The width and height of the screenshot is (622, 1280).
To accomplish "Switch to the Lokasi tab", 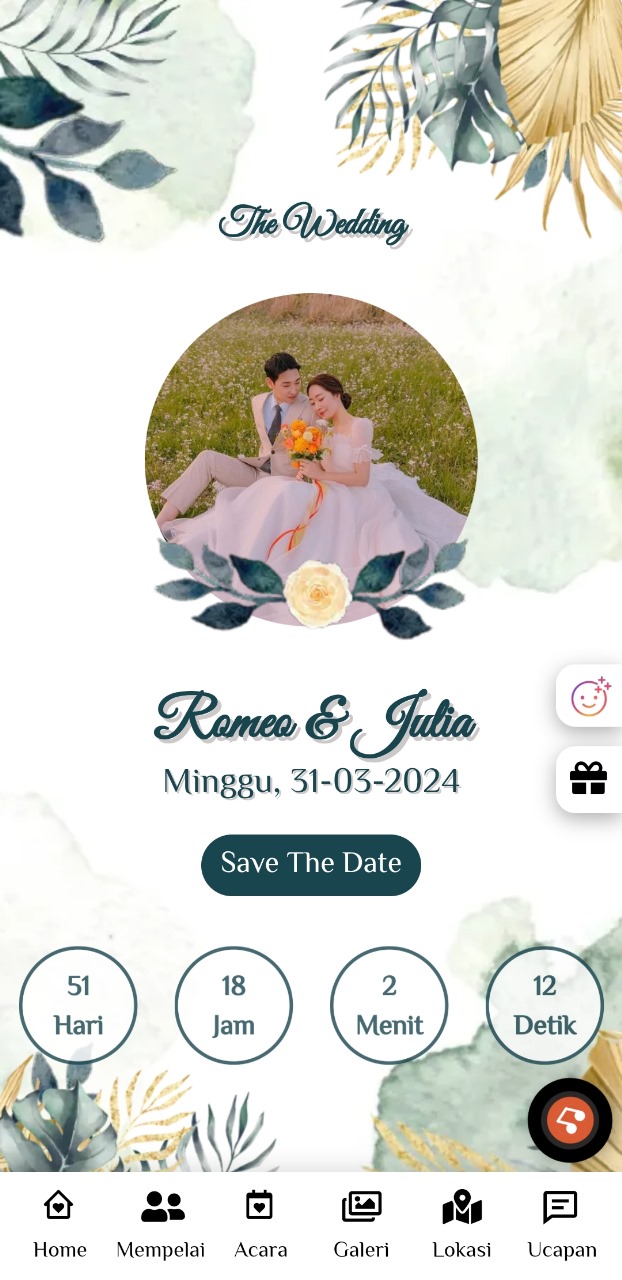I will click(x=462, y=1223).
